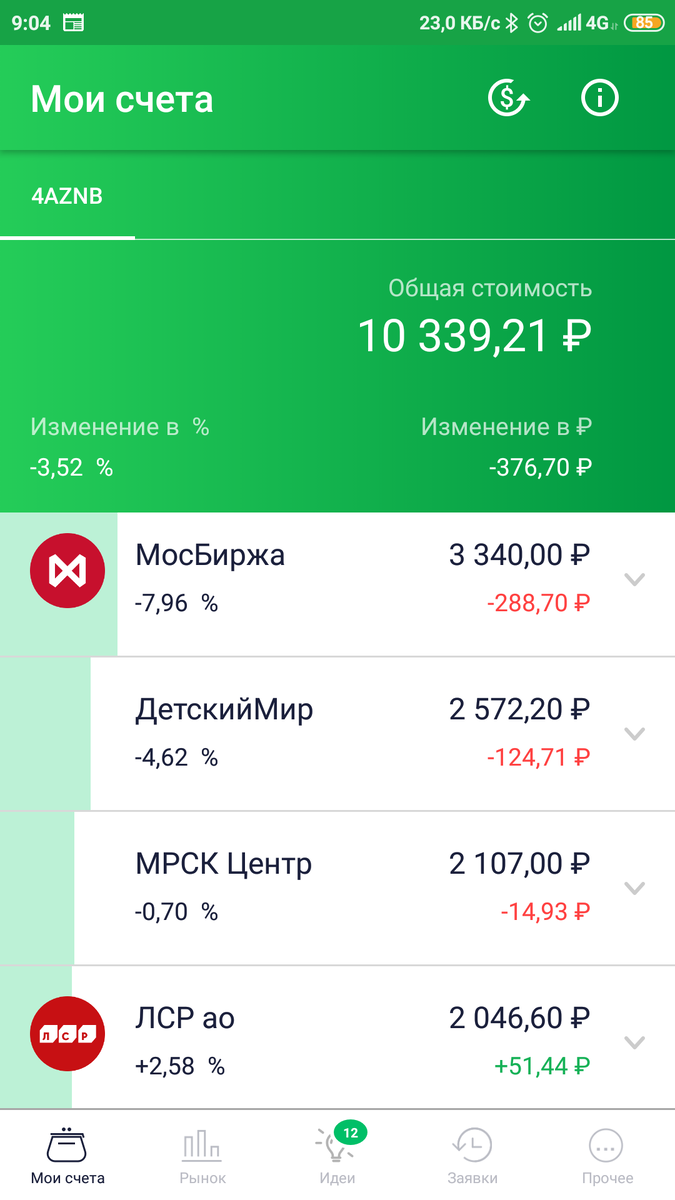Expand the chevron next to ЛСР ао

point(634,1042)
